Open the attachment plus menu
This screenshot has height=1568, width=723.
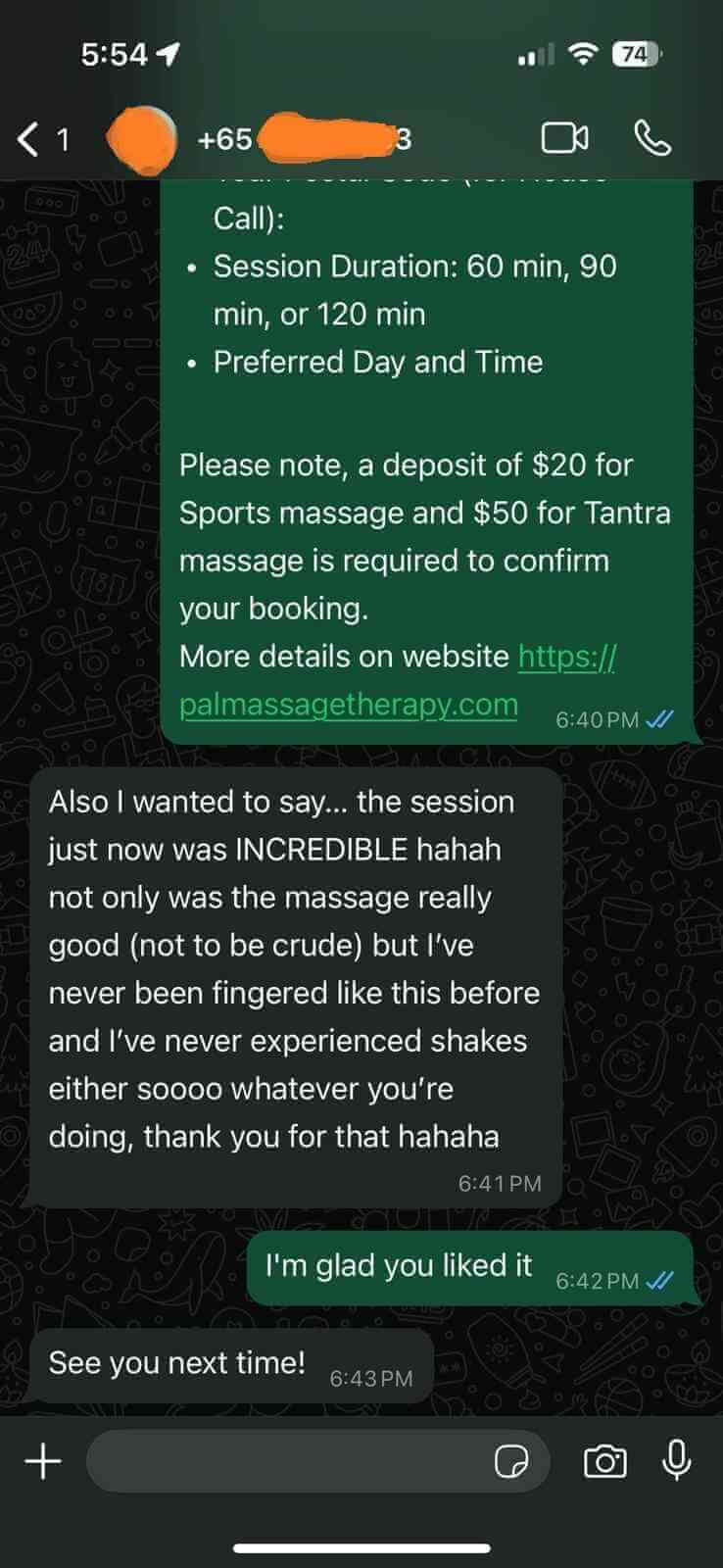pyautogui.click(x=42, y=1461)
